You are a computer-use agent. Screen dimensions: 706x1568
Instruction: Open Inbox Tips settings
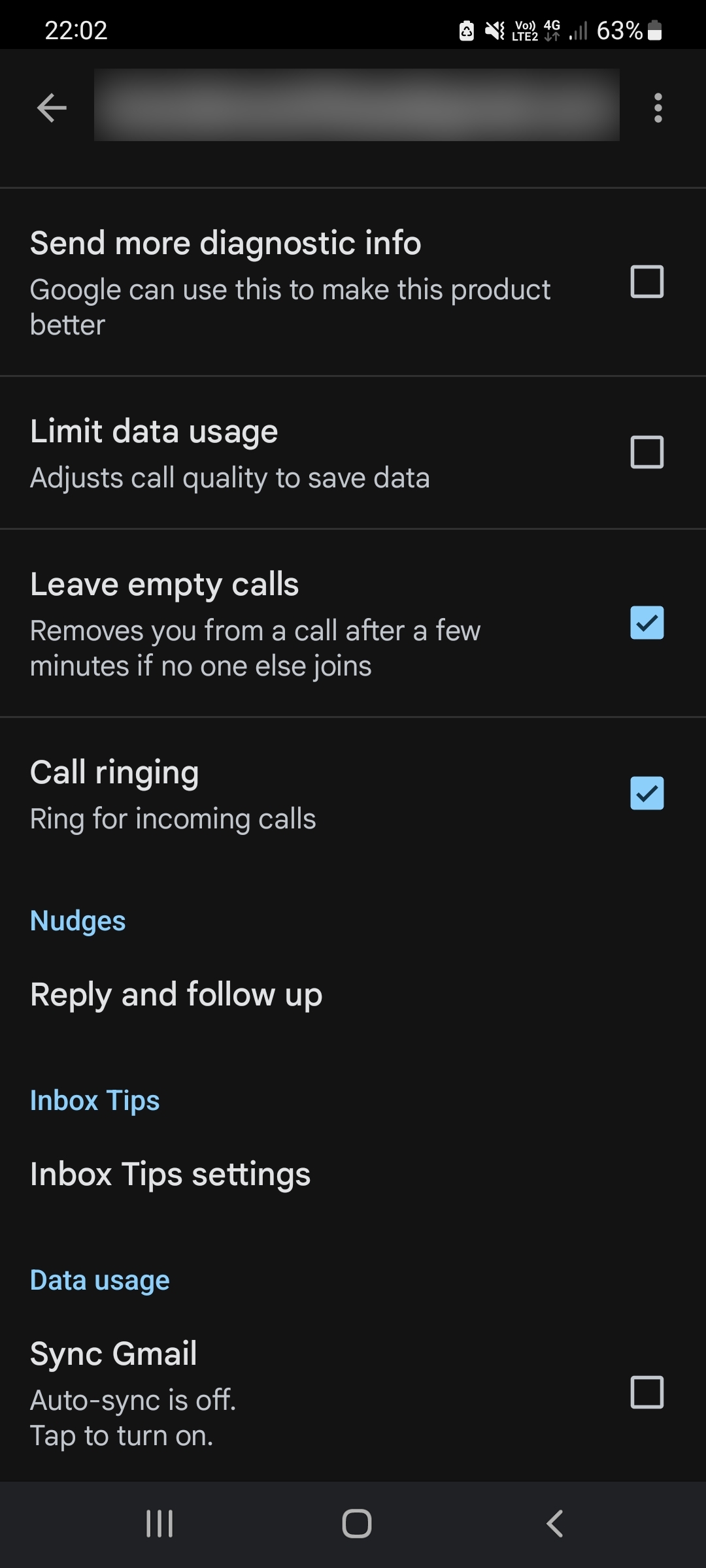pyautogui.click(x=171, y=1175)
